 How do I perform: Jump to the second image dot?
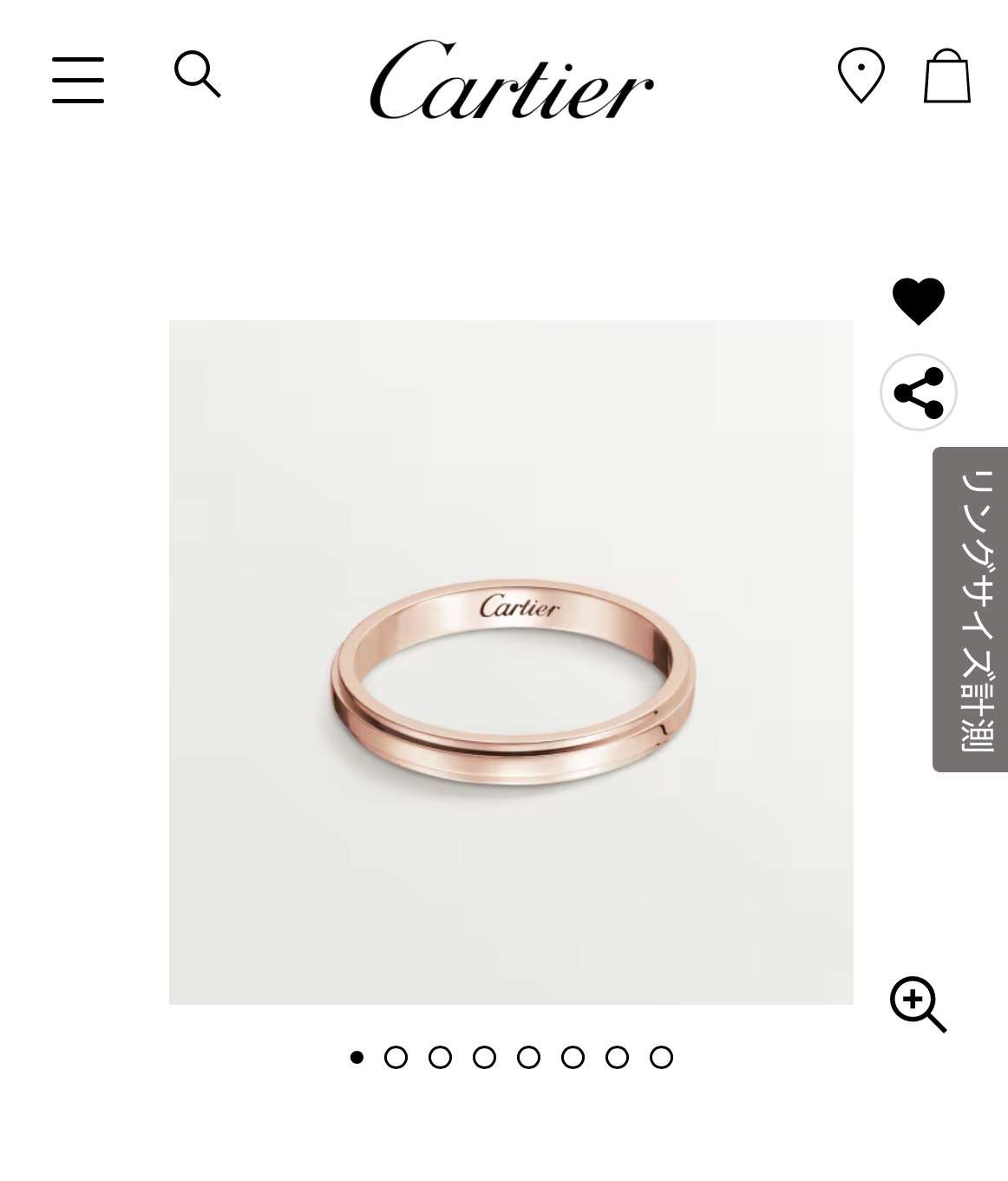pos(396,1057)
